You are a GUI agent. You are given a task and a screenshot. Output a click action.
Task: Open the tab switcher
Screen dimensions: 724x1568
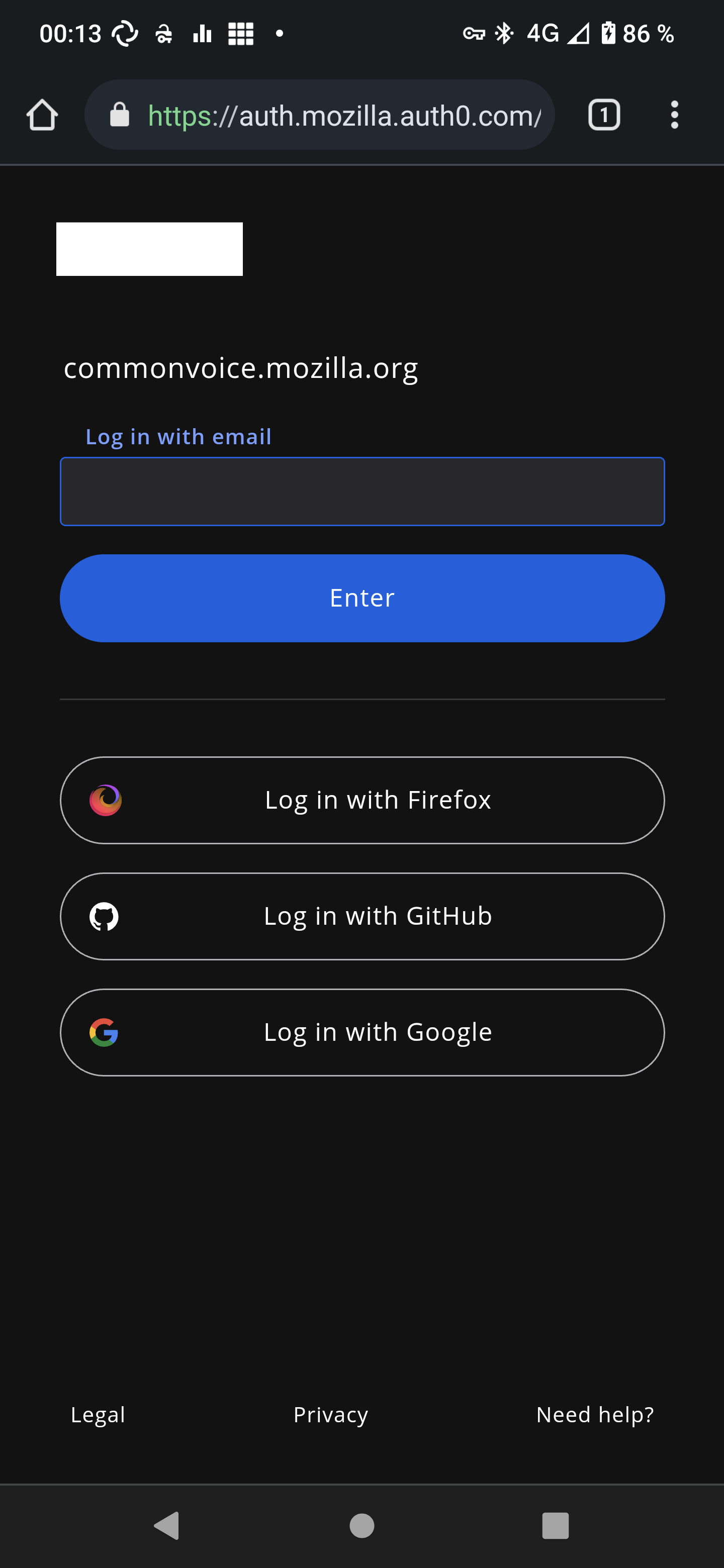pos(603,115)
